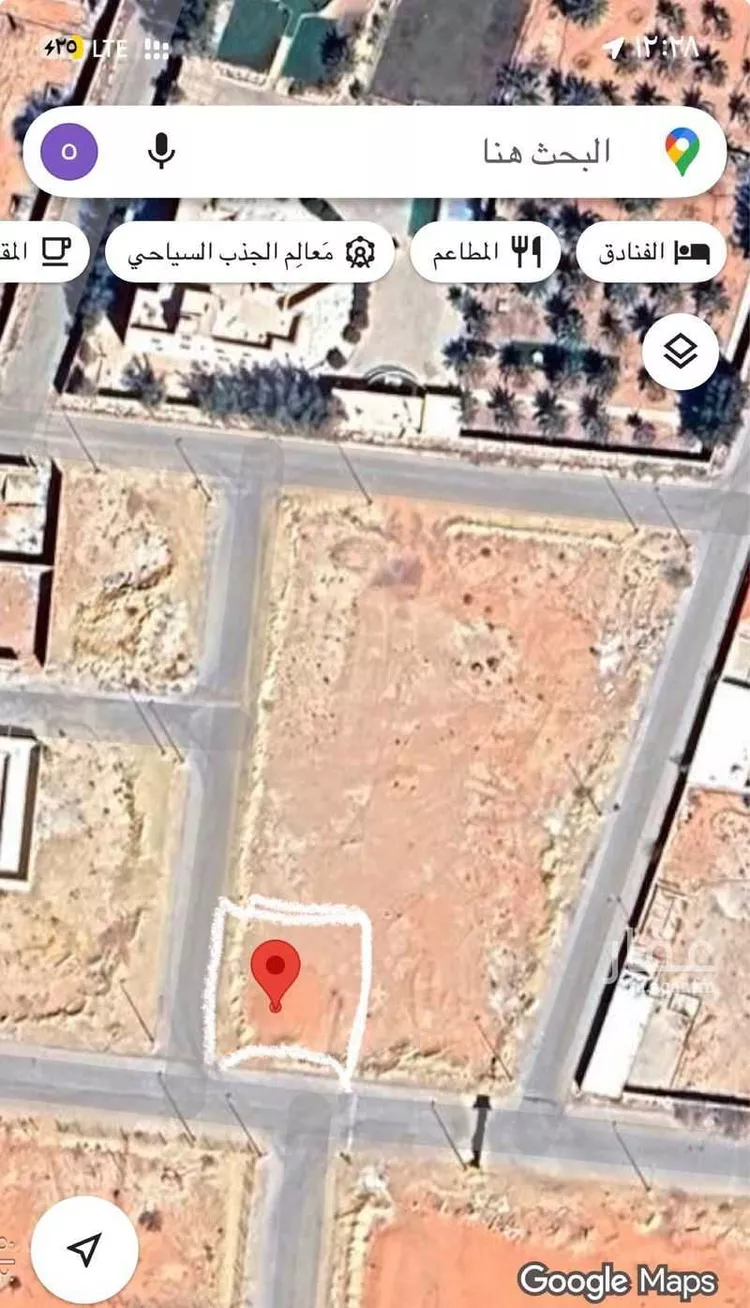750x1308 pixels.
Task: Tap the coffee cup cafés chip
Action: click(x=40, y=252)
